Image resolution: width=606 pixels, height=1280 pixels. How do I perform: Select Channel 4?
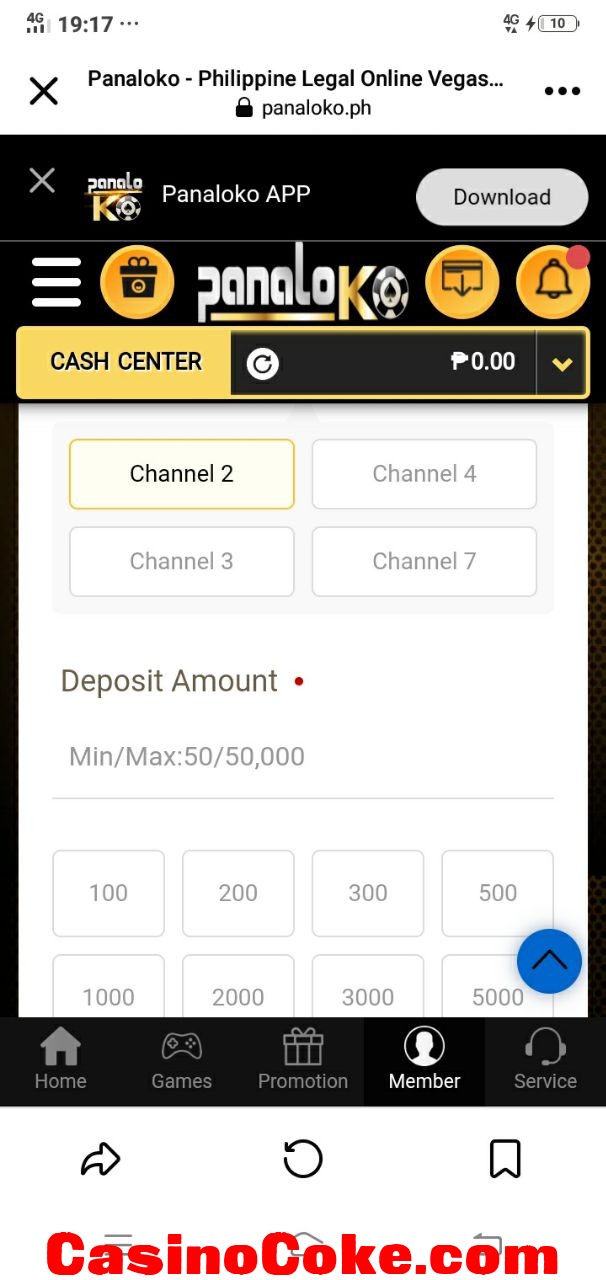point(424,474)
